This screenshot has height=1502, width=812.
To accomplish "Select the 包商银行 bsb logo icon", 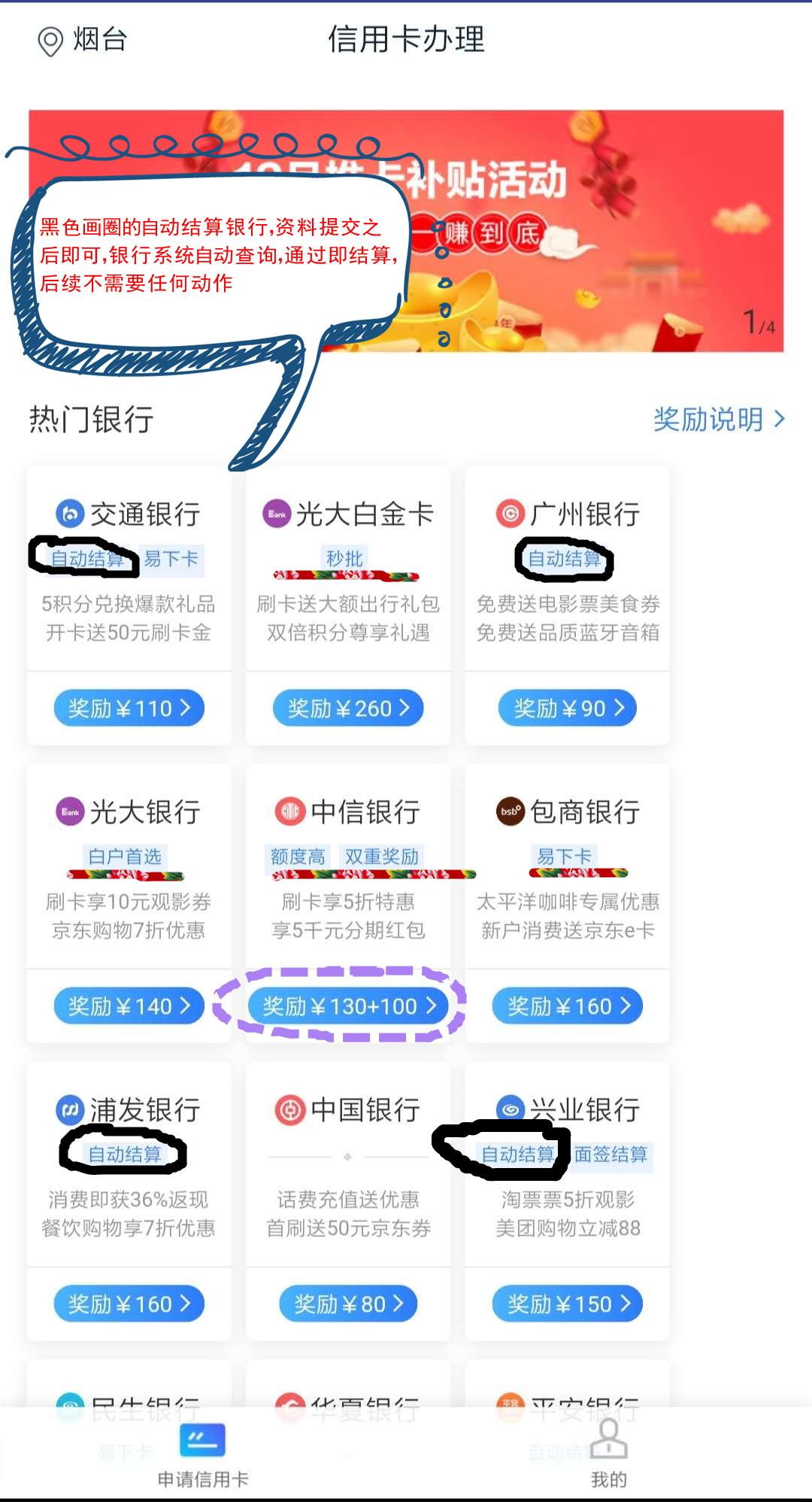I will point(510,812).
